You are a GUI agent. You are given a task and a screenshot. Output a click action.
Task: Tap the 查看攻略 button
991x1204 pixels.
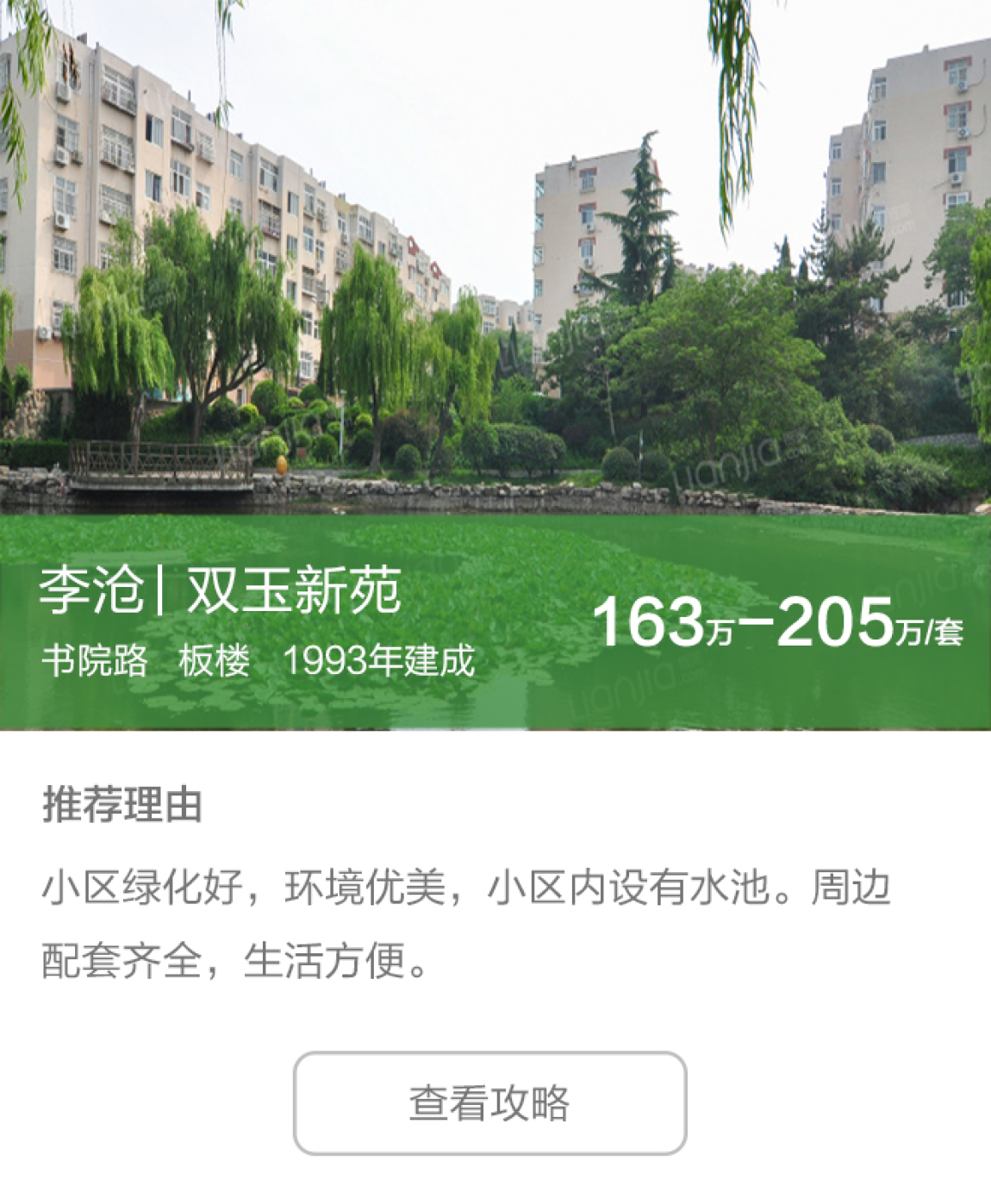pos(489,1102)
